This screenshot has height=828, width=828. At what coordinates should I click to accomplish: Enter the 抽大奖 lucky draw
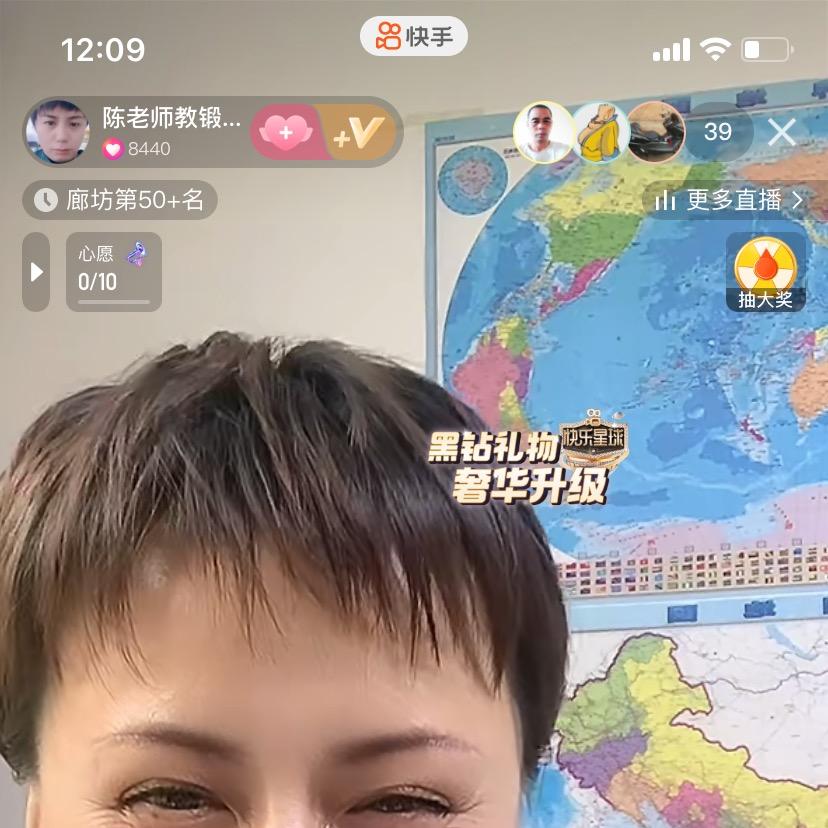click(x=765, y=272)
